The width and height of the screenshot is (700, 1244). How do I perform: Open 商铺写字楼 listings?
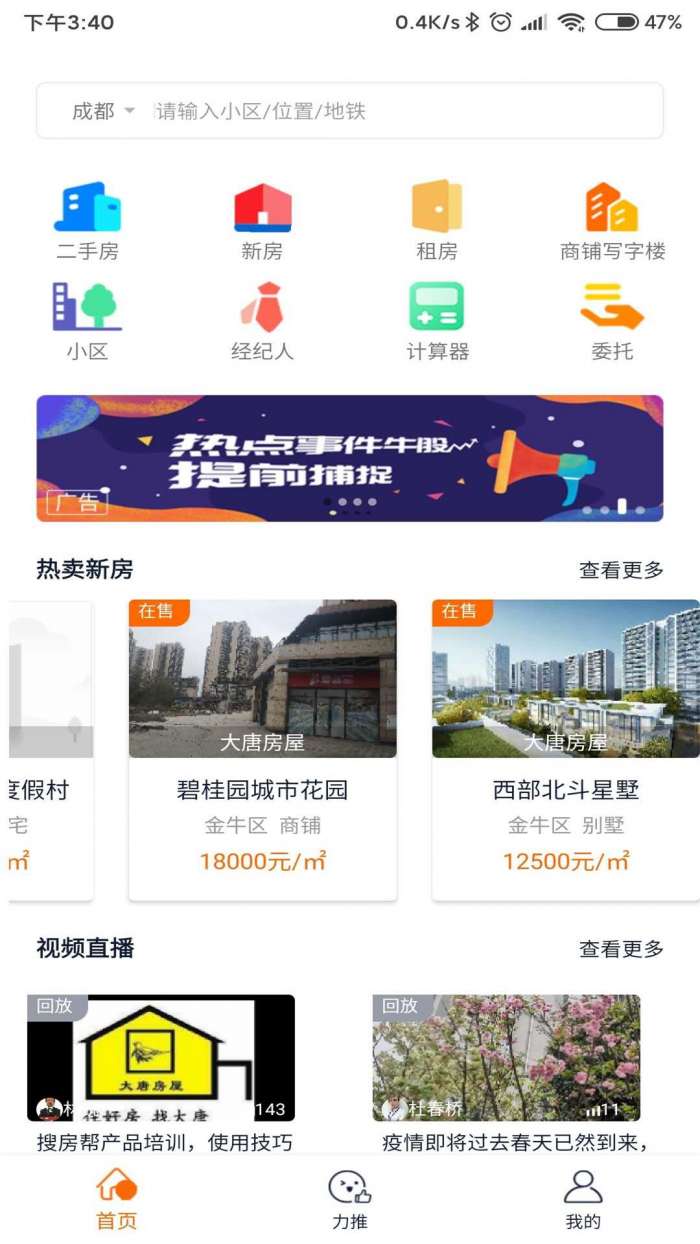pyautogui.click(x=612, y=221)
